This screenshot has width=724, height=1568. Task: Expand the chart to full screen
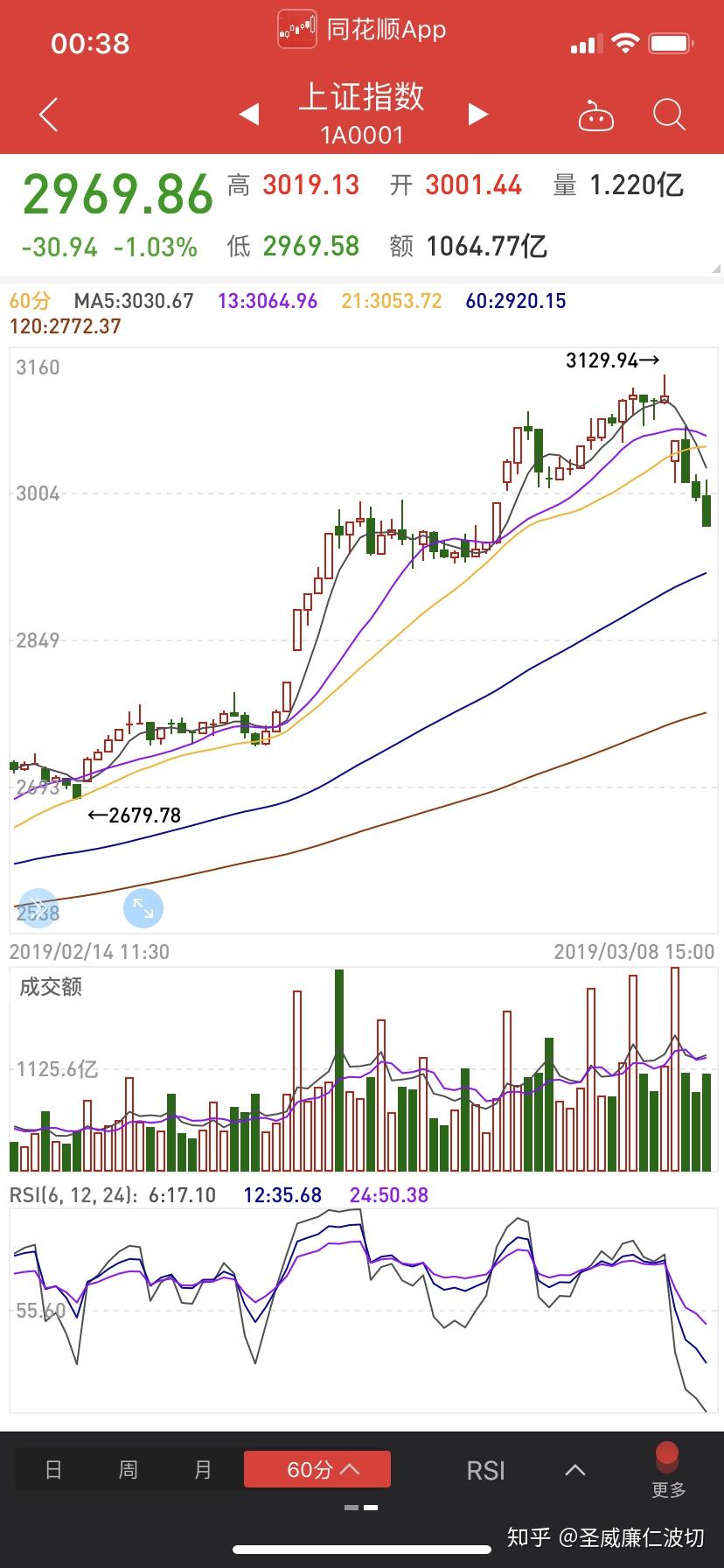[x=143, y=909]
